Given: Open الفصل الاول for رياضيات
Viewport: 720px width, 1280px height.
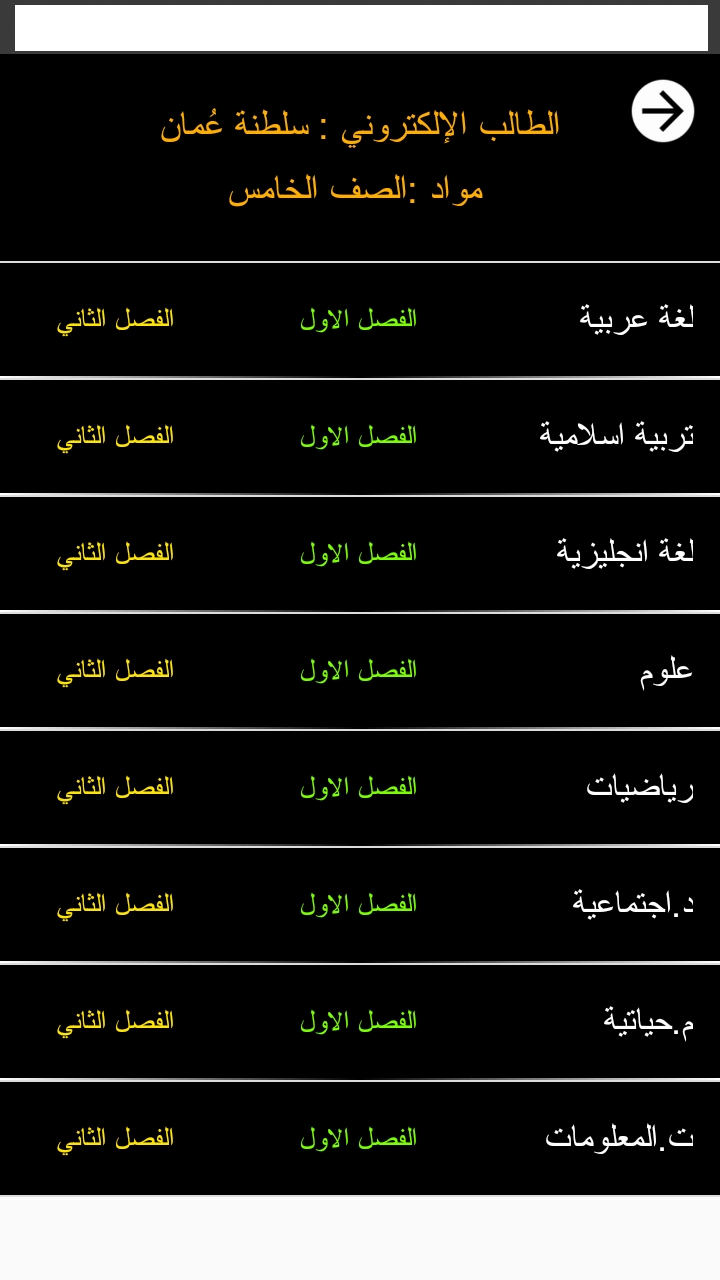Looking at the screenshot, I should click(x=358, y=787).
